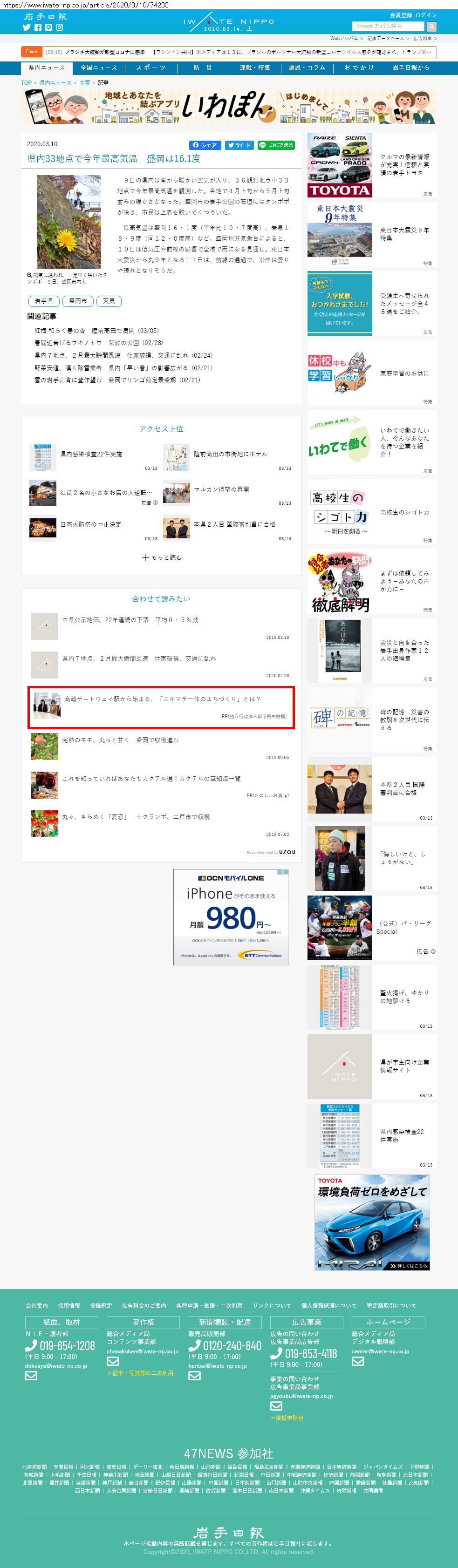
Task: Open the 高輪ゲートウェイ駅 PR article
Action: pyautogui.click(x=161, y=707)
